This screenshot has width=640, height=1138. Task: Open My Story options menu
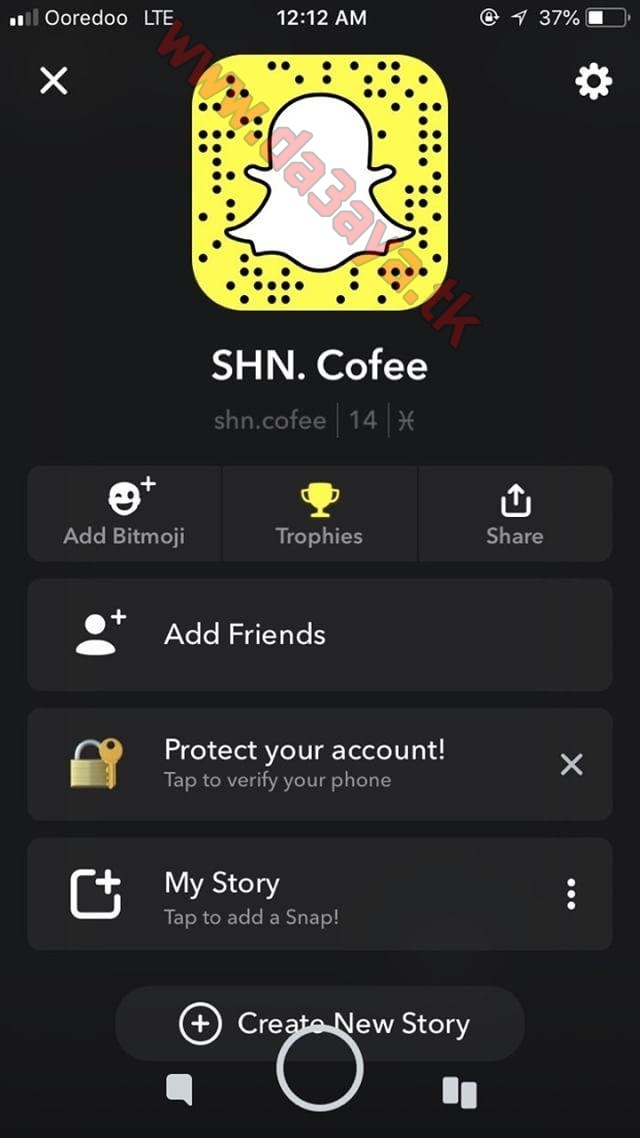click(x=571, y=894)
